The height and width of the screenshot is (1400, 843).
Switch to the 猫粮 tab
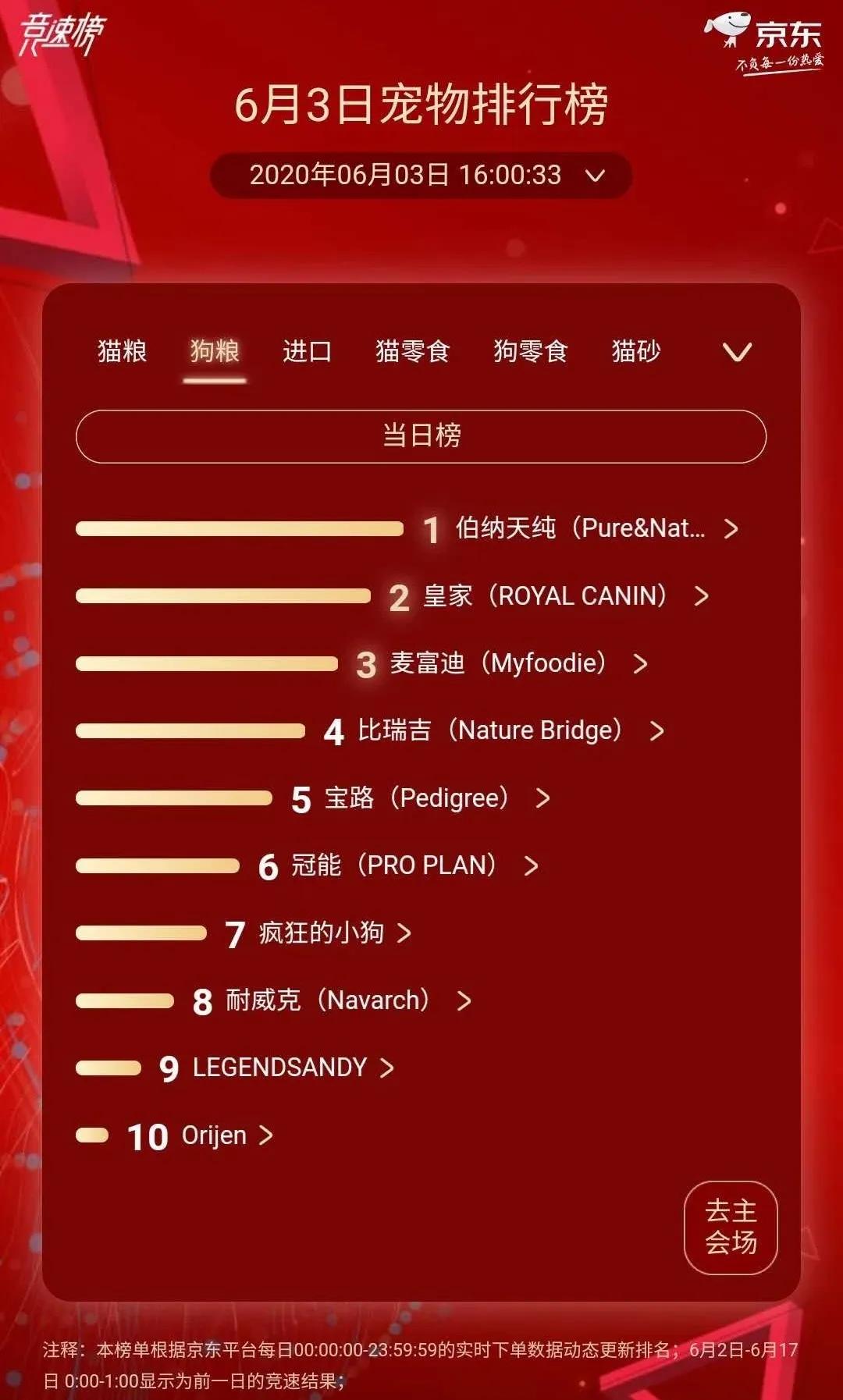[x=122, y=351]
